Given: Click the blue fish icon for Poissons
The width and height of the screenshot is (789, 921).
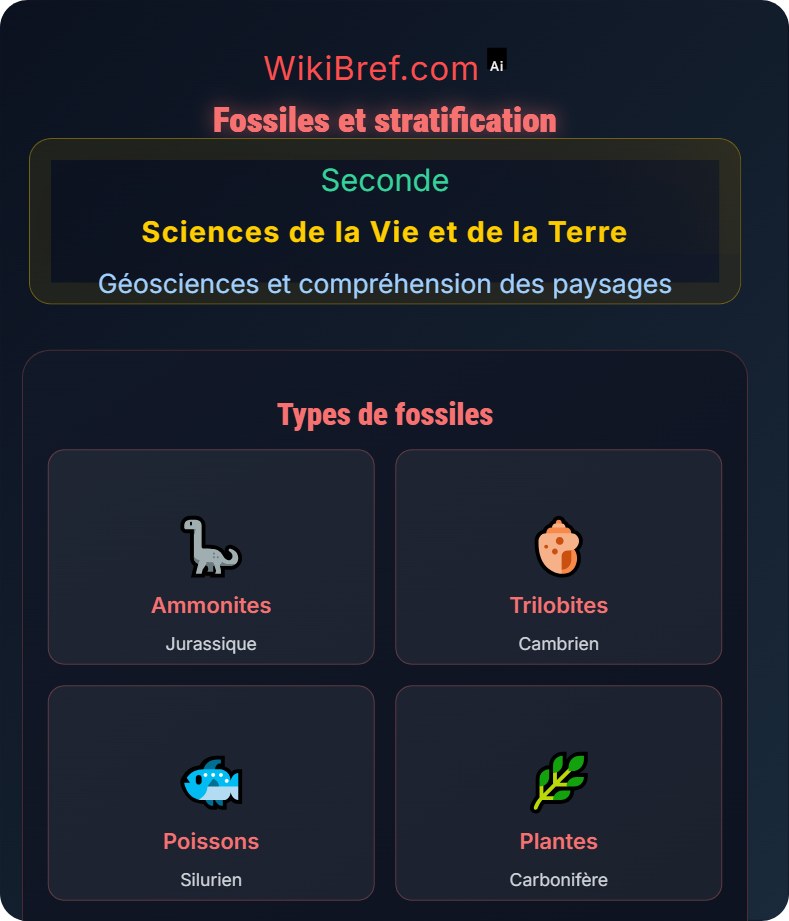Looking at the screenshot, I should [211, 781].
